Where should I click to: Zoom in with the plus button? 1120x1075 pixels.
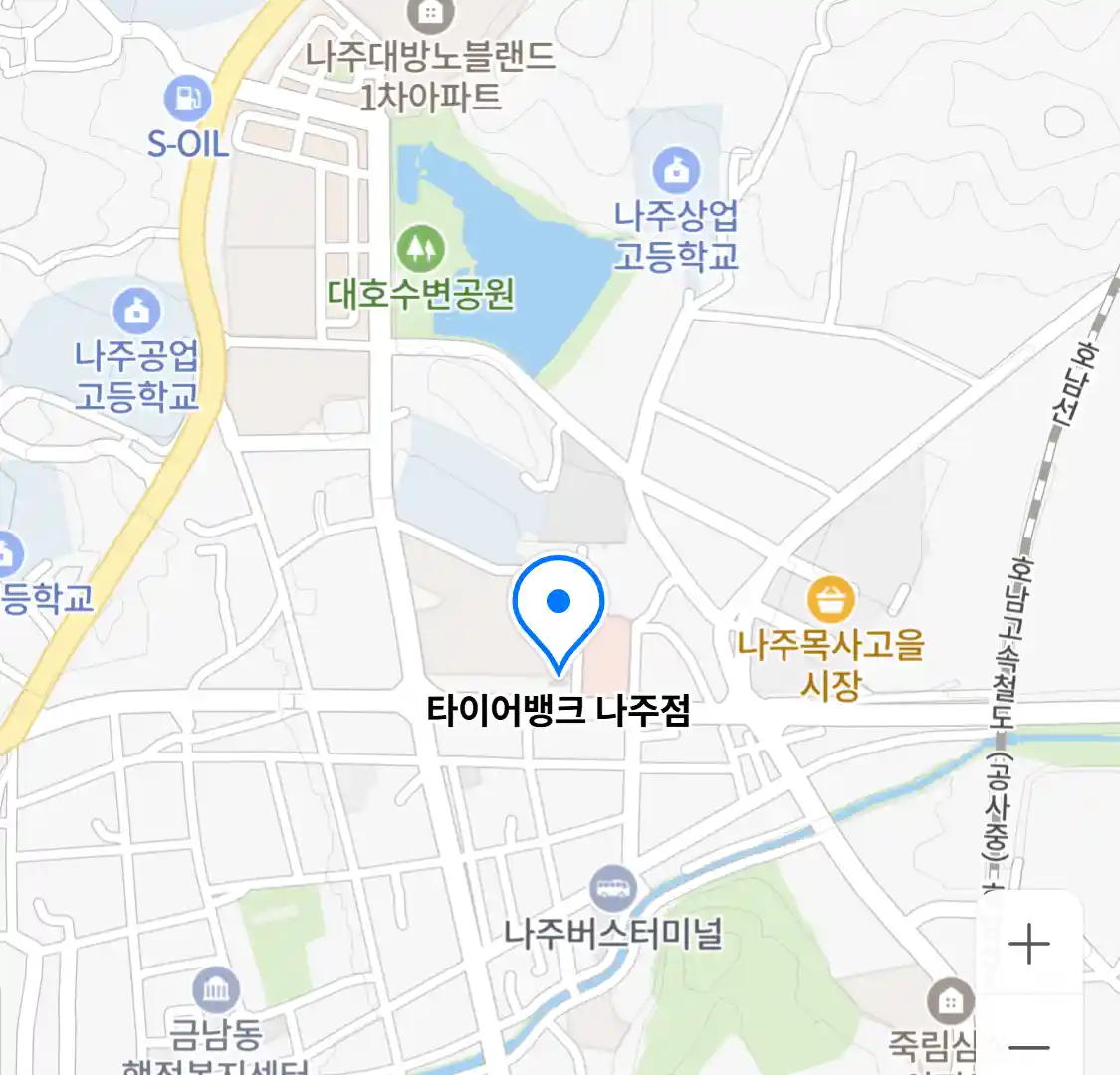tap(1028, 944)
